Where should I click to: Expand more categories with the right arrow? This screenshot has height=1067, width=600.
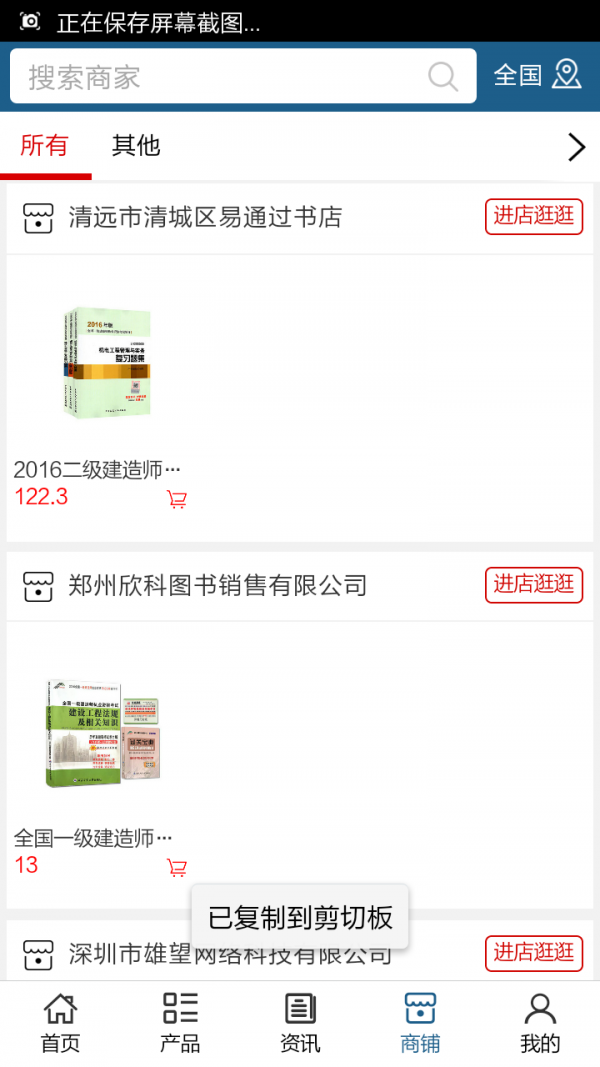[576, 147]
